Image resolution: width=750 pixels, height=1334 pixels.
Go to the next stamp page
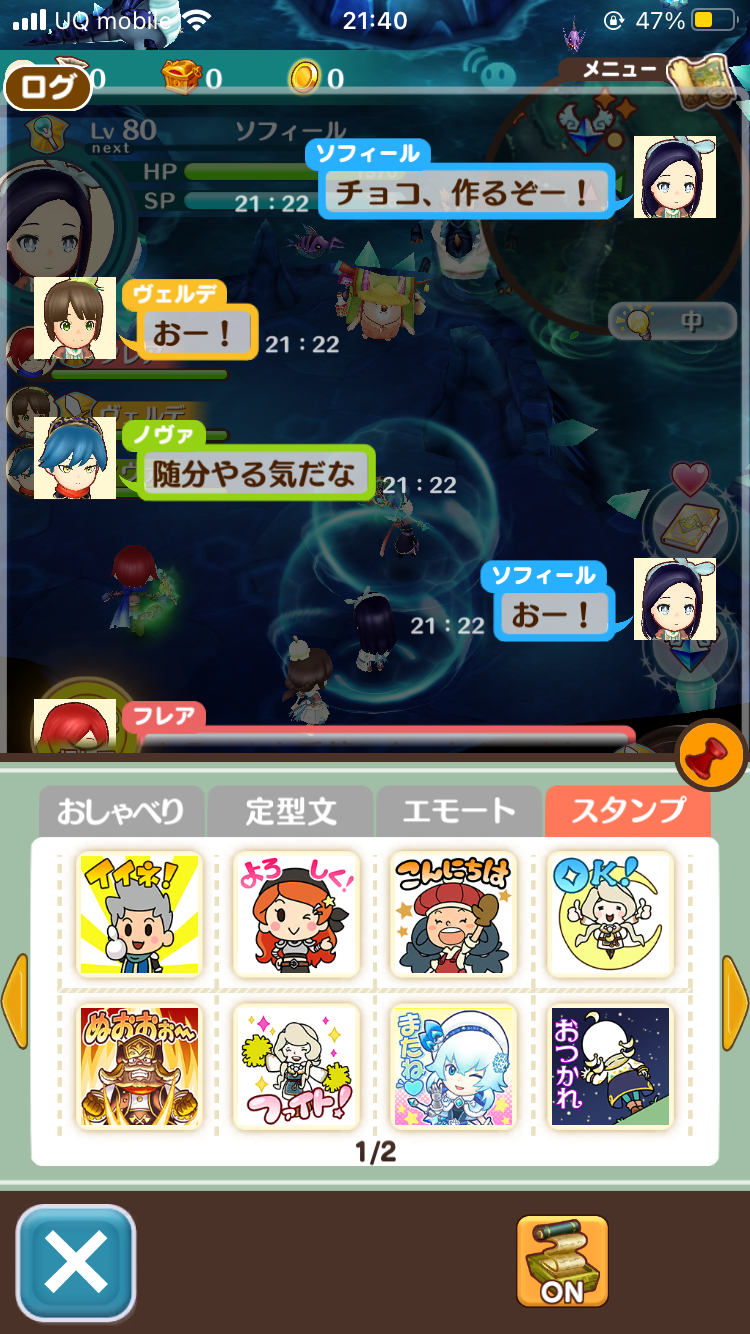(x=734, y=1000)
